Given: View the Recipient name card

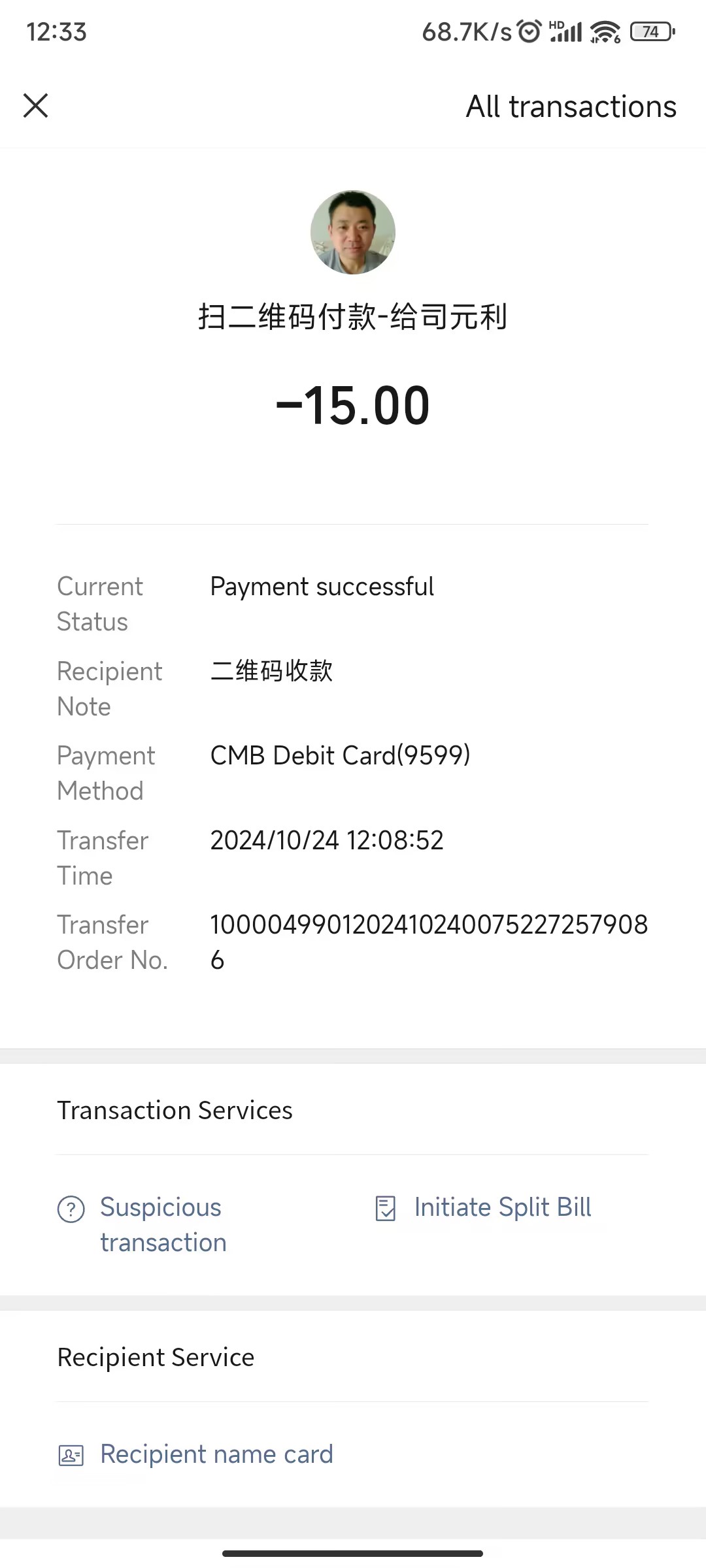Looking at the screenshot, I should 216,1454.
